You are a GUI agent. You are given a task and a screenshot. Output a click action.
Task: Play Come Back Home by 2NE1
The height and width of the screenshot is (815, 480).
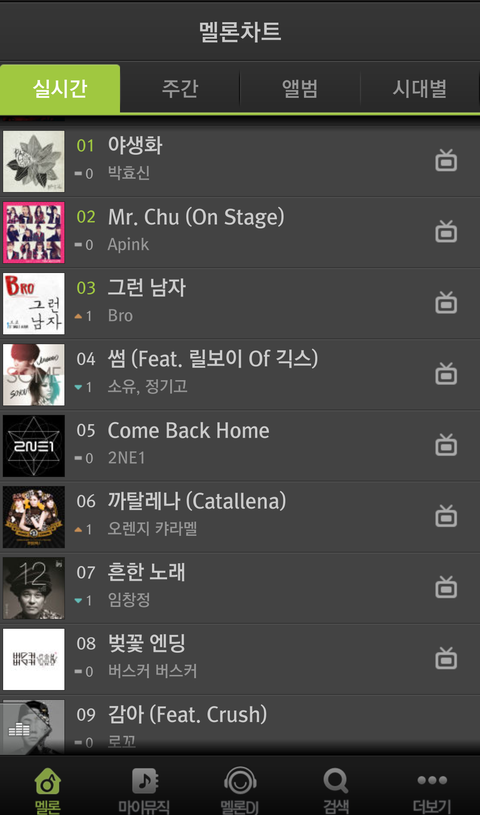240,446
